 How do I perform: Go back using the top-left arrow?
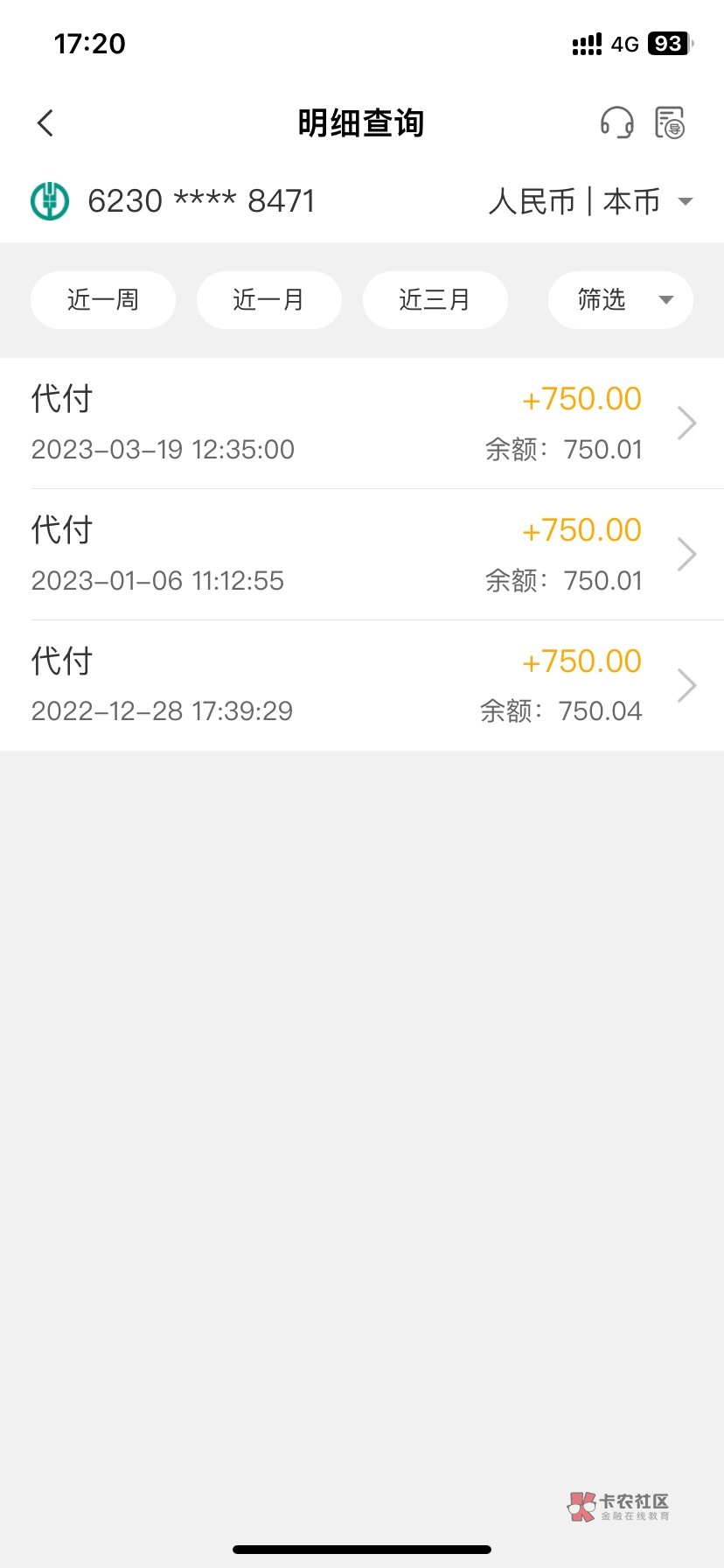point(45,123)
